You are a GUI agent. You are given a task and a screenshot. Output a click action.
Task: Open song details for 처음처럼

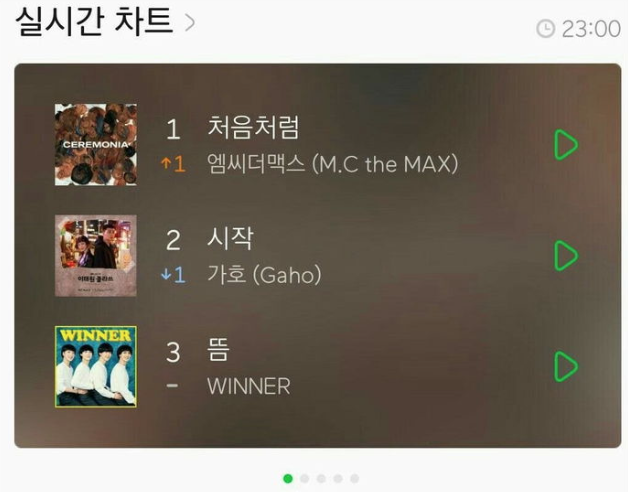[253, 128]
